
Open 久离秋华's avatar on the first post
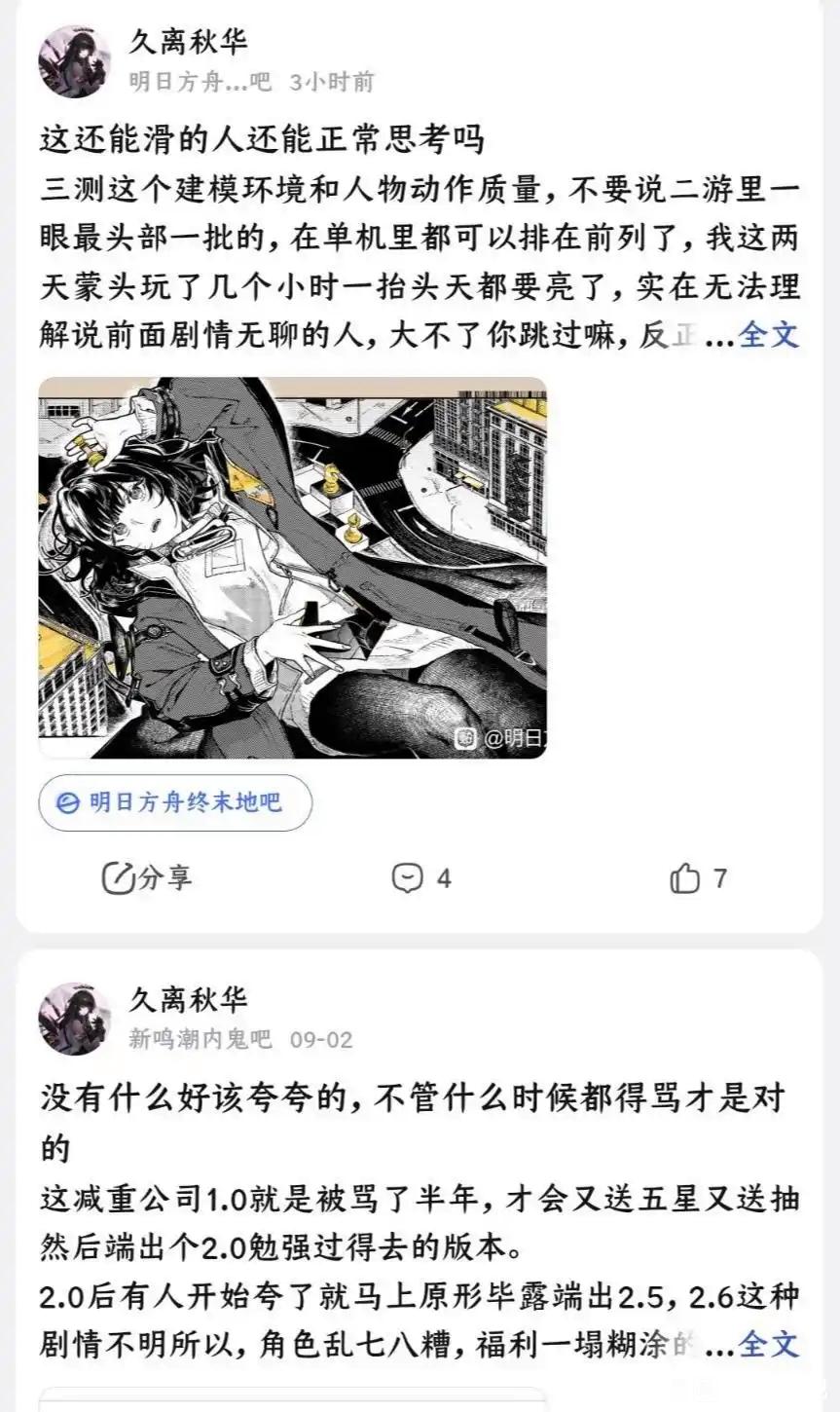(75, 61)
